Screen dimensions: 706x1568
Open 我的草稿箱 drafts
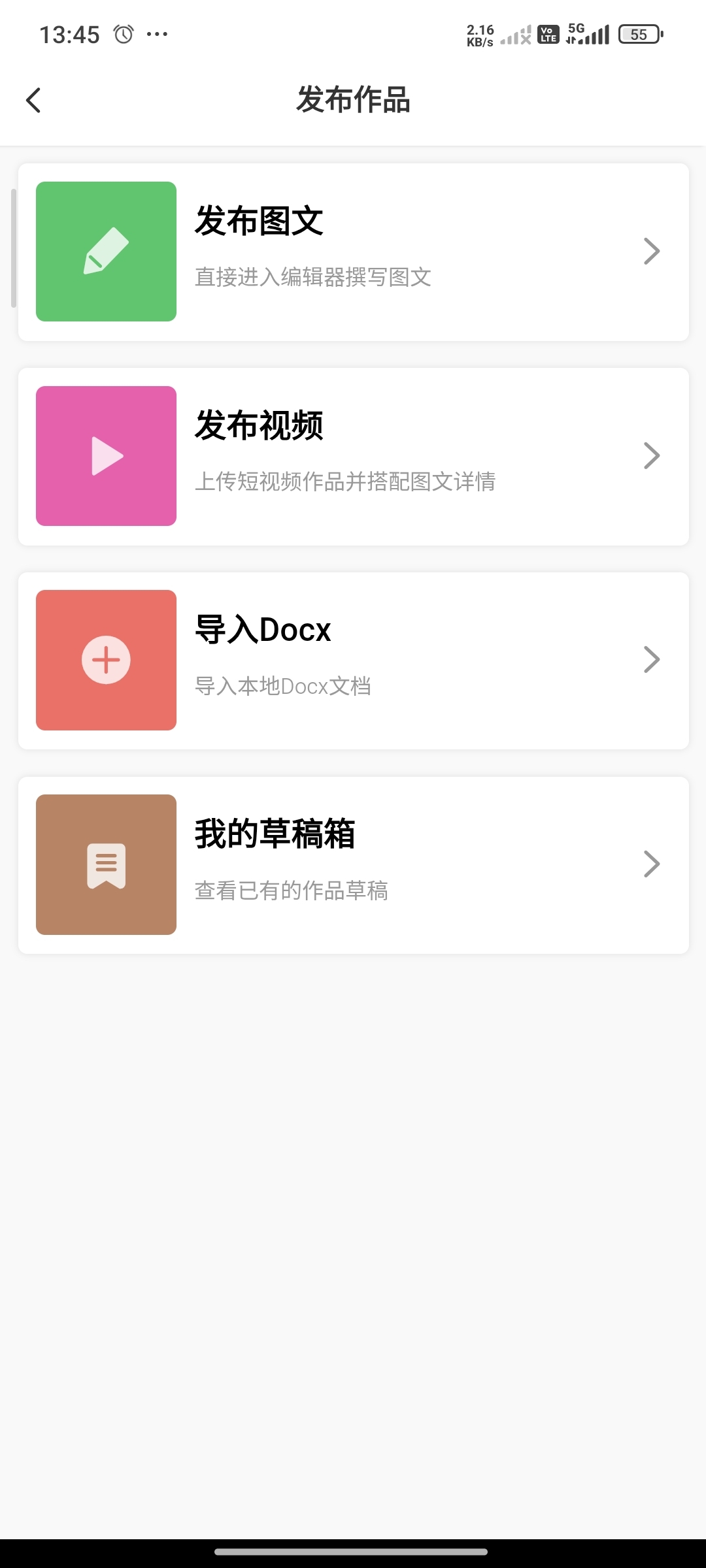(353, 865)
